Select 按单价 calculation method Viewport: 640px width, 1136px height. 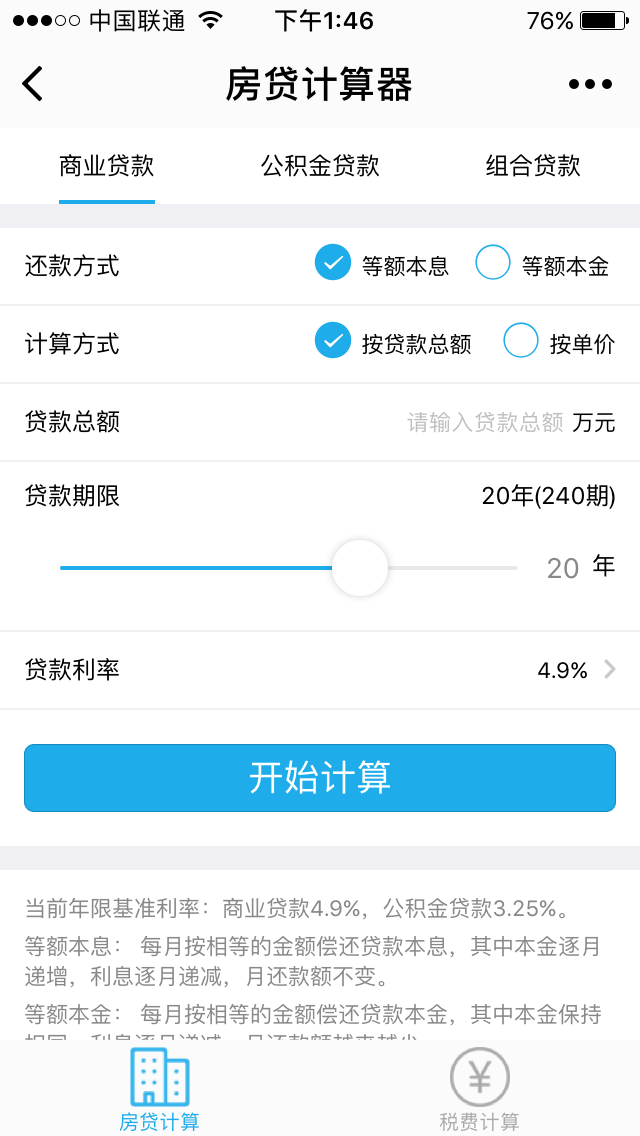click(x=521, y=342)
